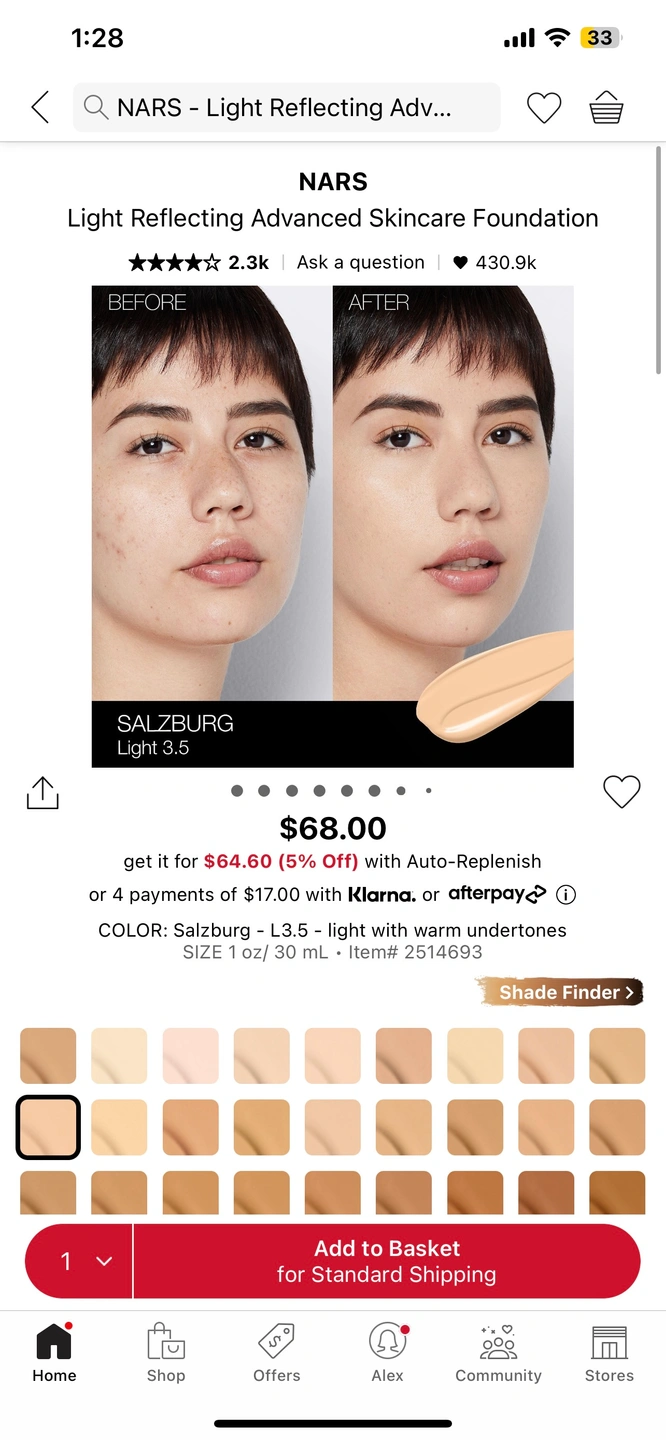
Task: Go to the Home tab
Action: tap(54, 1353)
